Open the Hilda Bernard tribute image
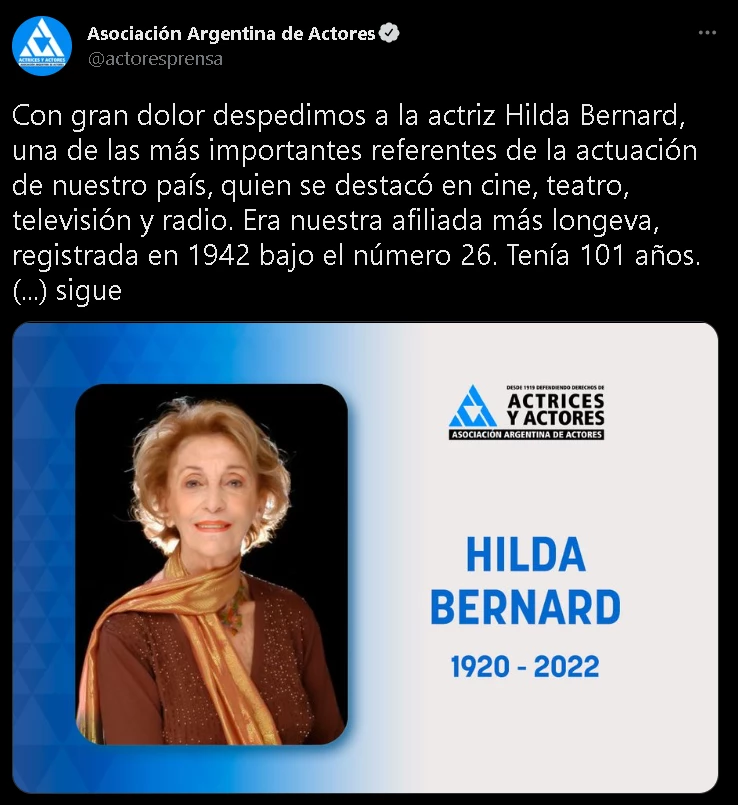The image size is (738, 805). click(x=366, y=557)
